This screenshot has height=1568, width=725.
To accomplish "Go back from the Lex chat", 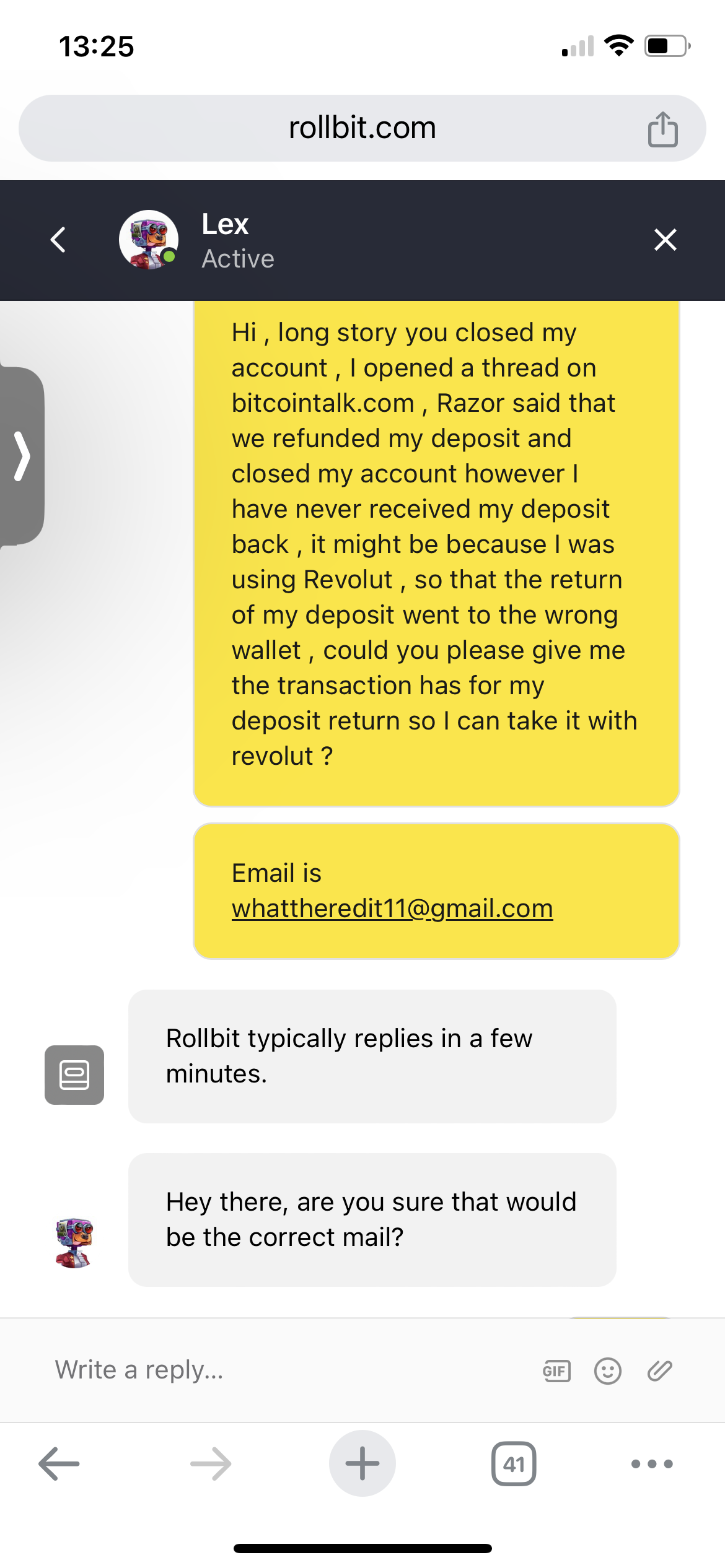I will tap(58, 240).
